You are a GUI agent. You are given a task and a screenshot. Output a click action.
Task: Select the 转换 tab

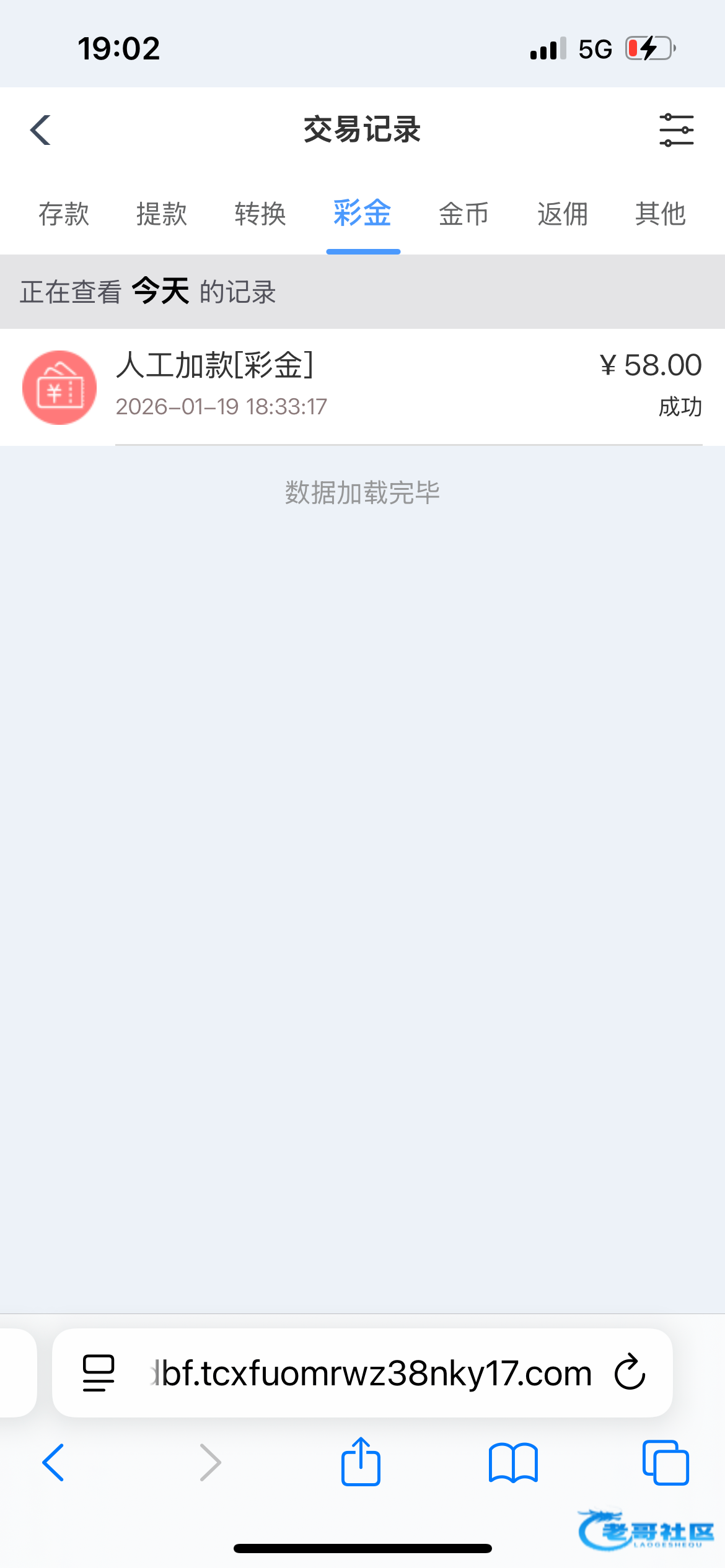point(260,214)
